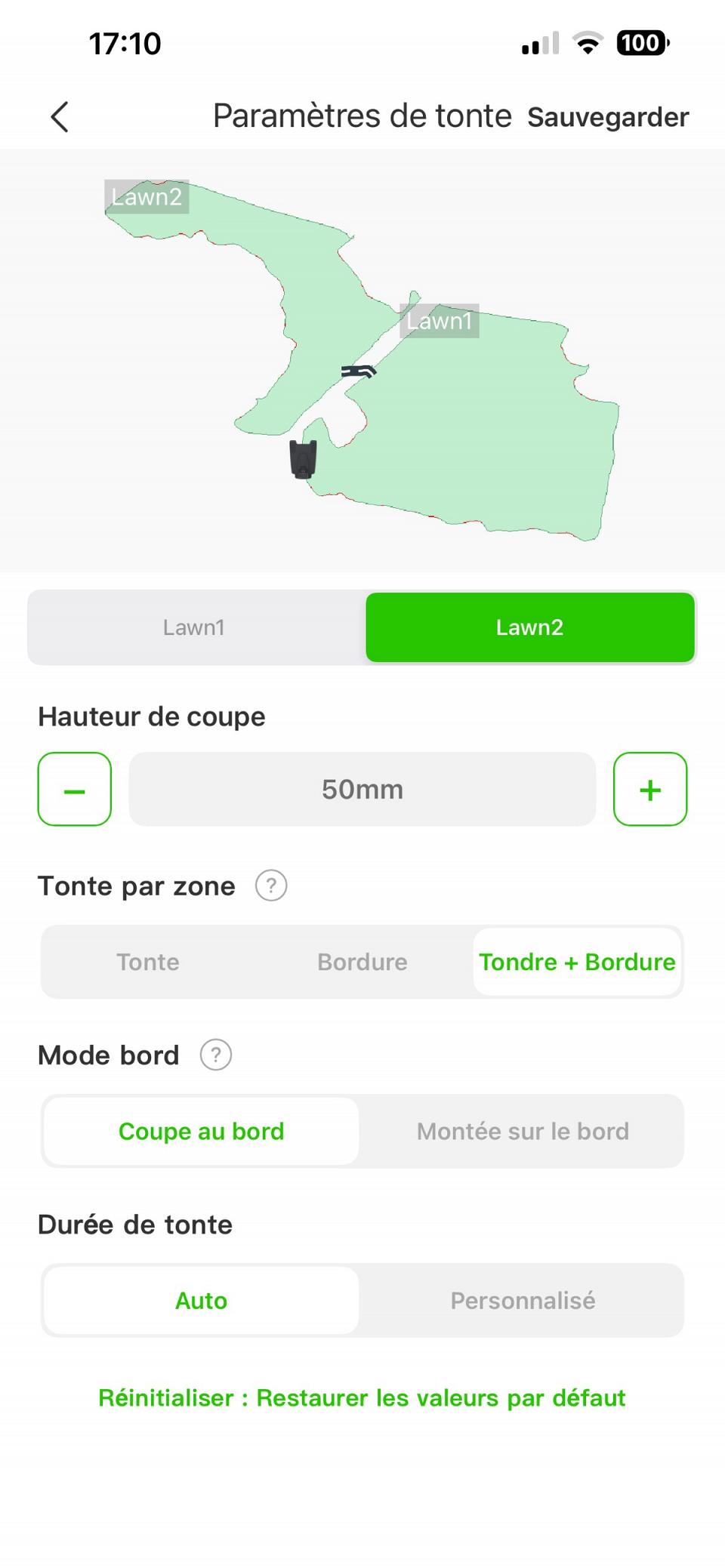Set mowing duration to Auto
The width and height of the screenshot is (725, 1568).
(202, 1300)
